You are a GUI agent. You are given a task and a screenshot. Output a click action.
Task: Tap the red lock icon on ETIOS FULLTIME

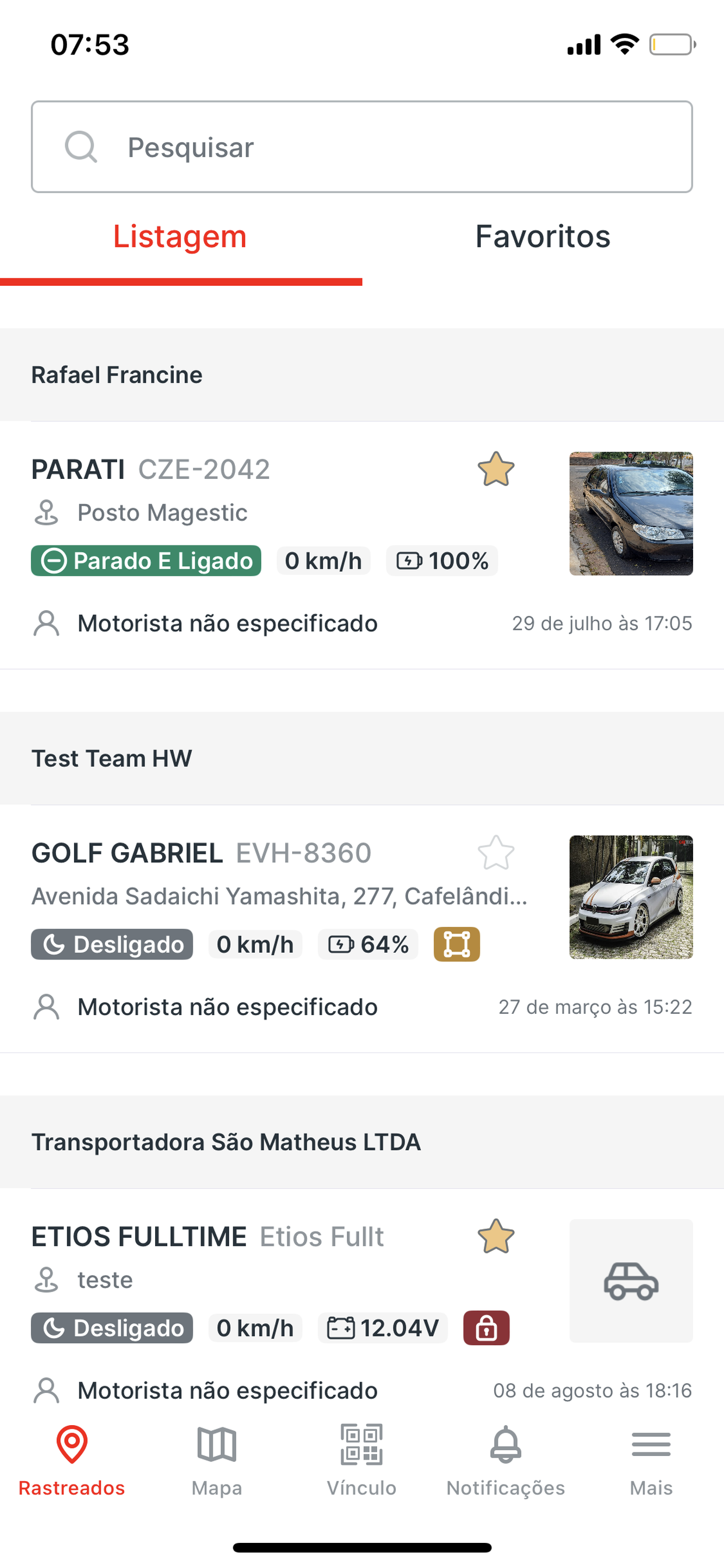[486, 1328]
